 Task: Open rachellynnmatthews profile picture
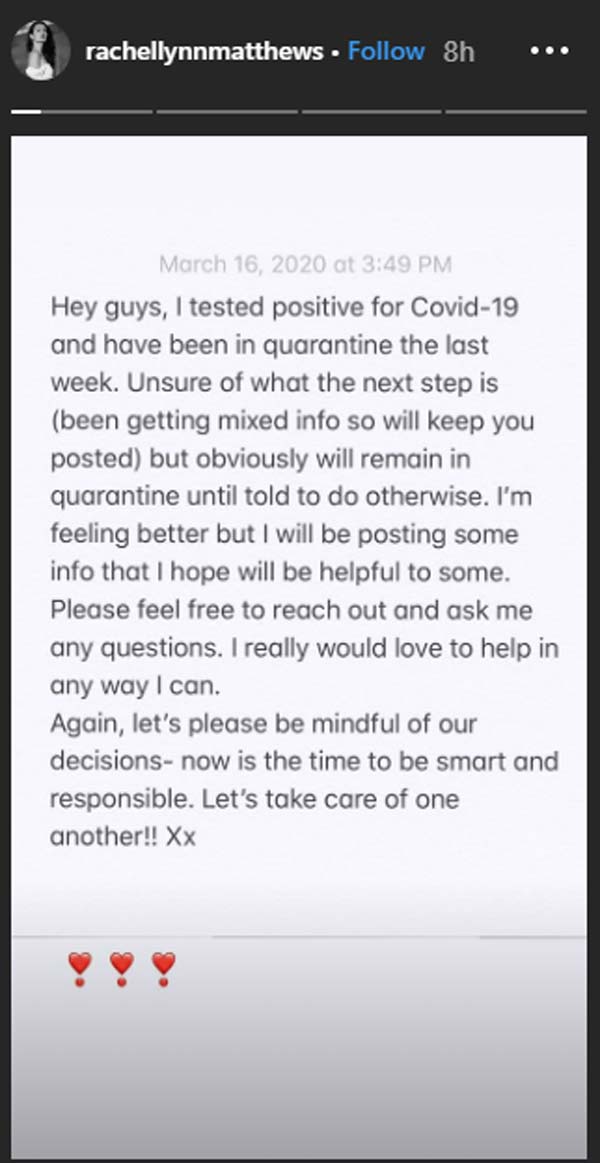click(41, 50)
